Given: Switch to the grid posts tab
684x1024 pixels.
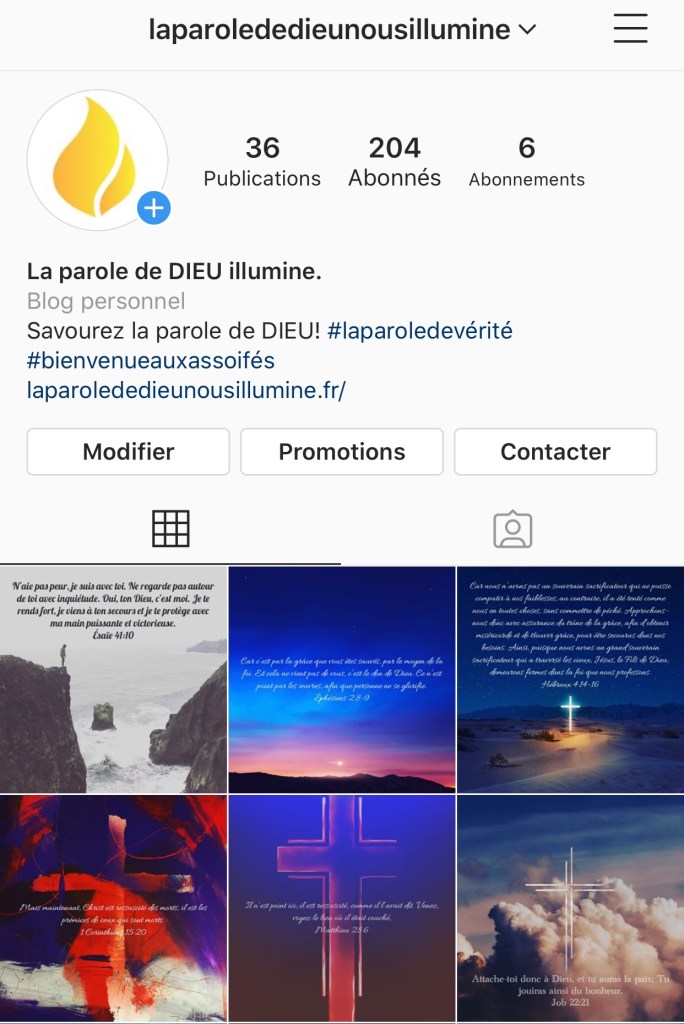Looking at the screenshot, I should click(171, 528).
